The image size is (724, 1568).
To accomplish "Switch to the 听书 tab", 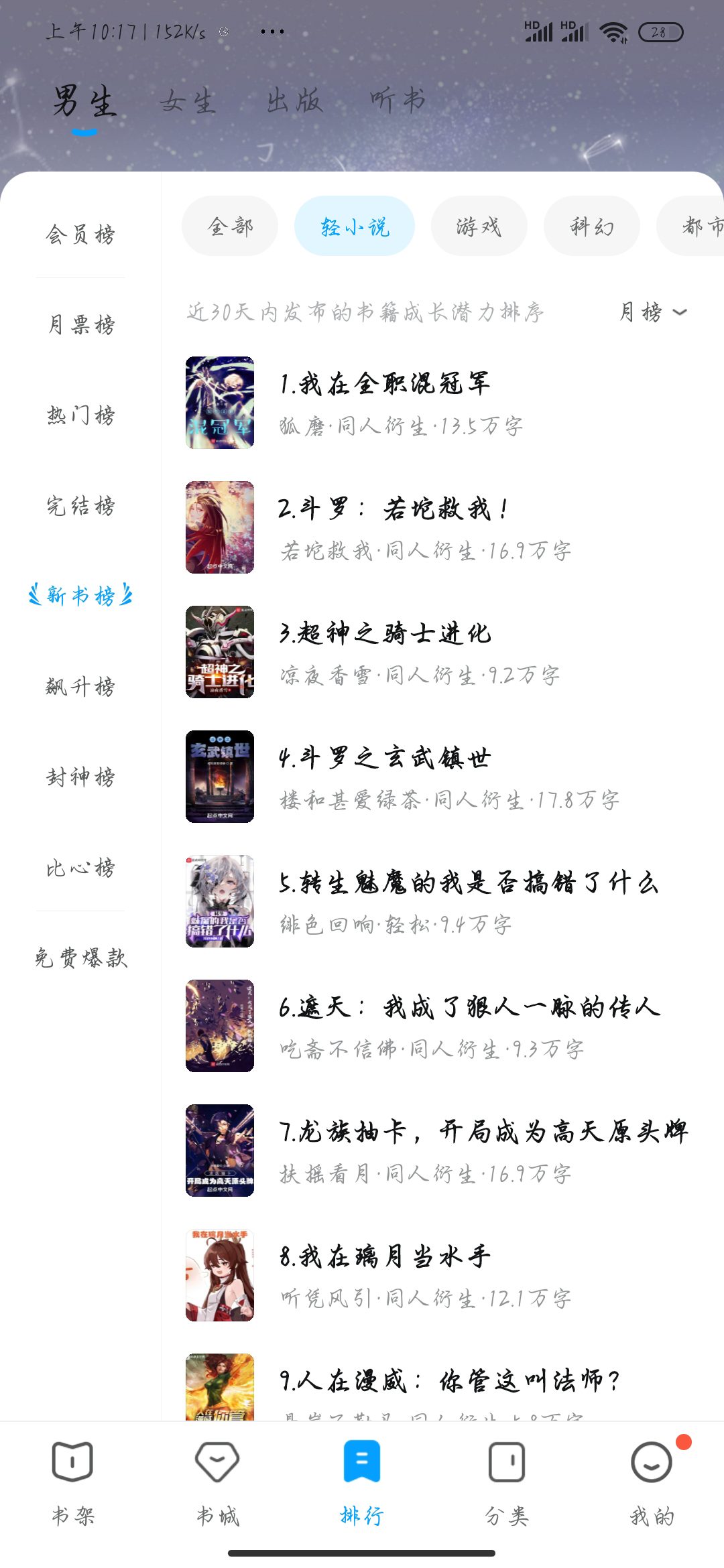I will 397,101.
